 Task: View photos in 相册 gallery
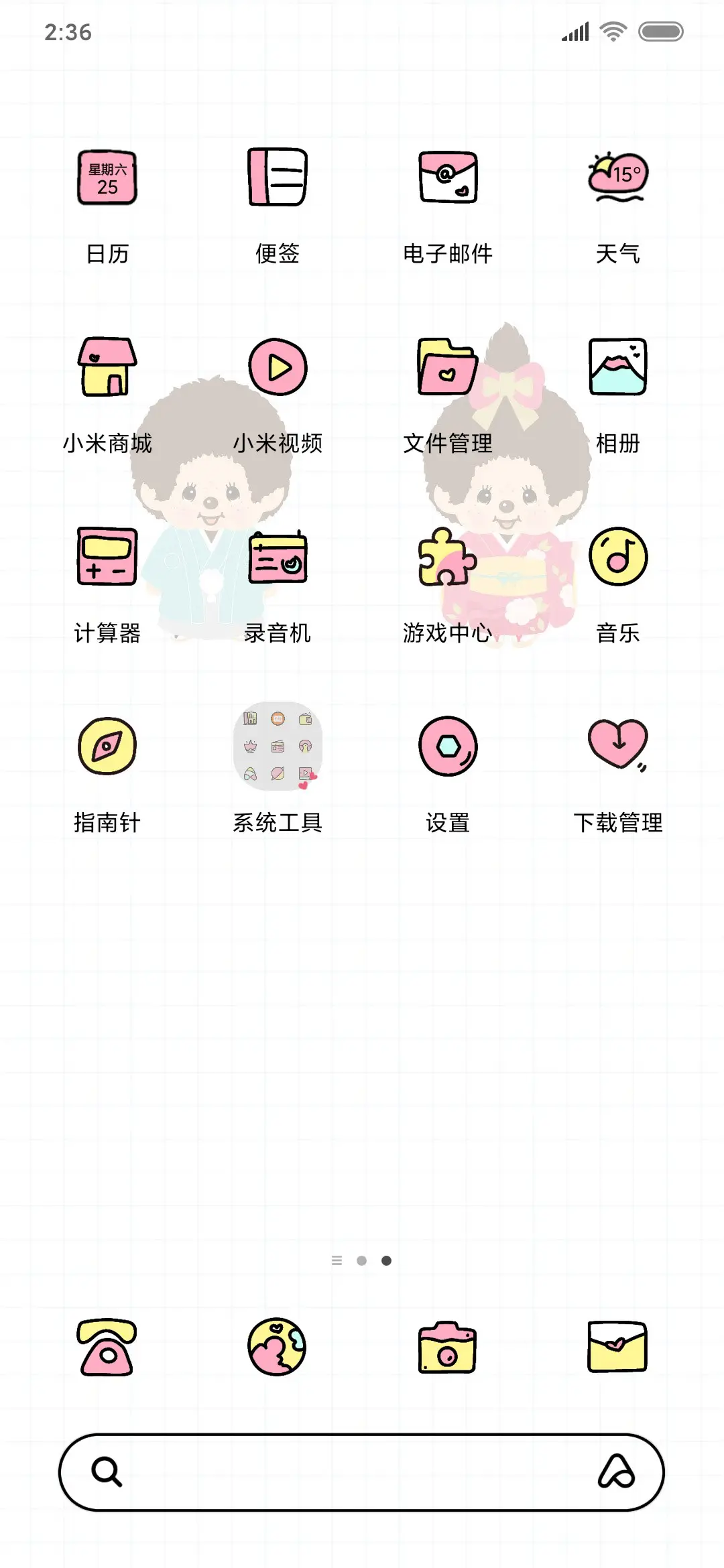(x=618, y=367)
